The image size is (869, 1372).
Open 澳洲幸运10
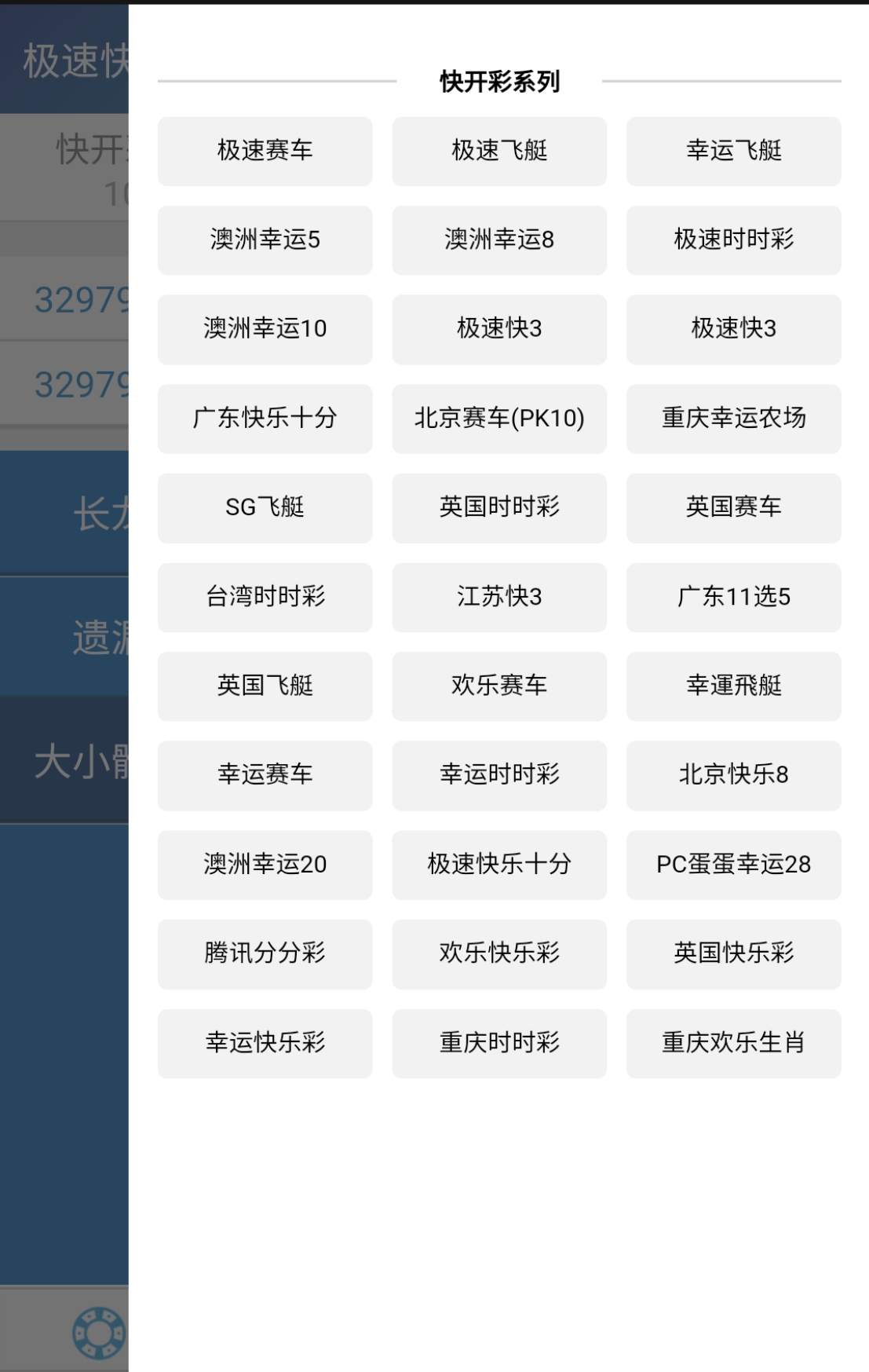click(265, 329)
